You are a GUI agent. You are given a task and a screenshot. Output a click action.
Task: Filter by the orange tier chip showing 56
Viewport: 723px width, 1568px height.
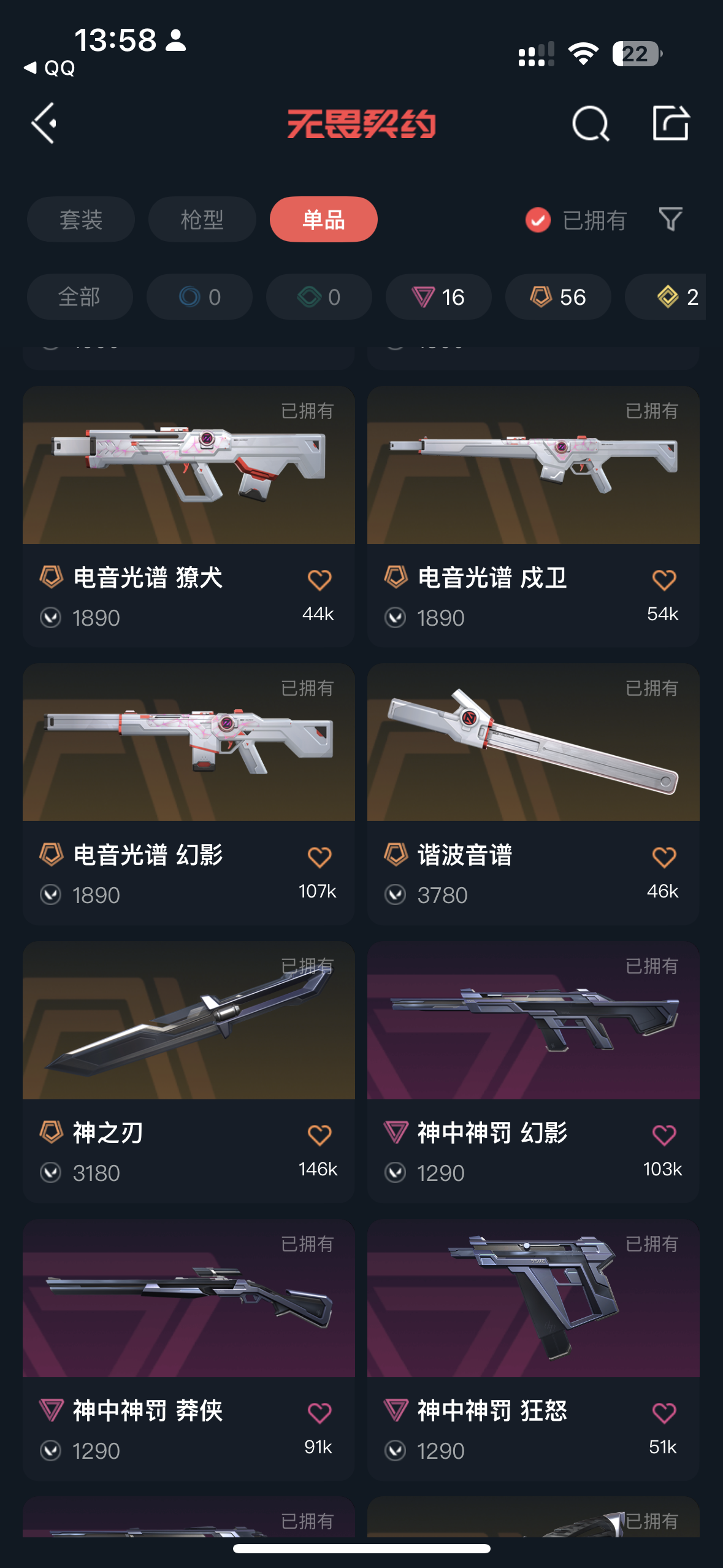pos(557,297)
